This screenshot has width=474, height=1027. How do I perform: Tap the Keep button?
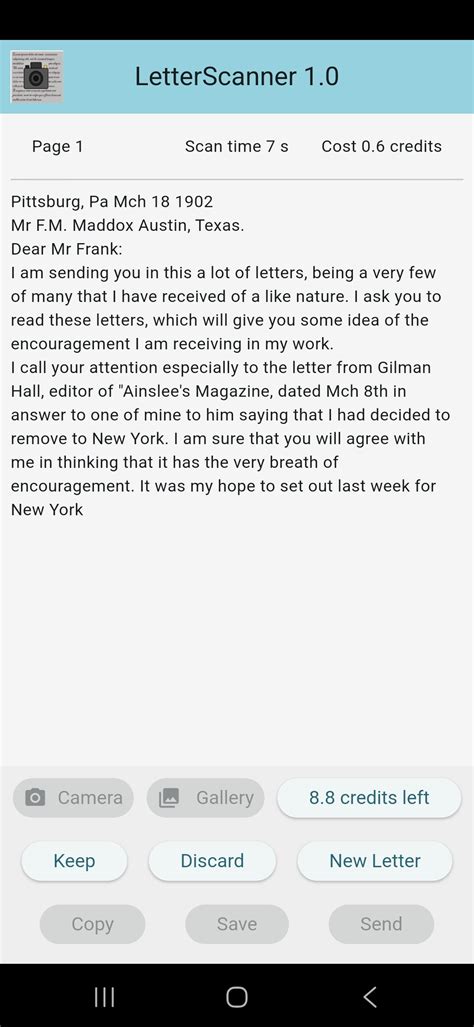point(74,861)
